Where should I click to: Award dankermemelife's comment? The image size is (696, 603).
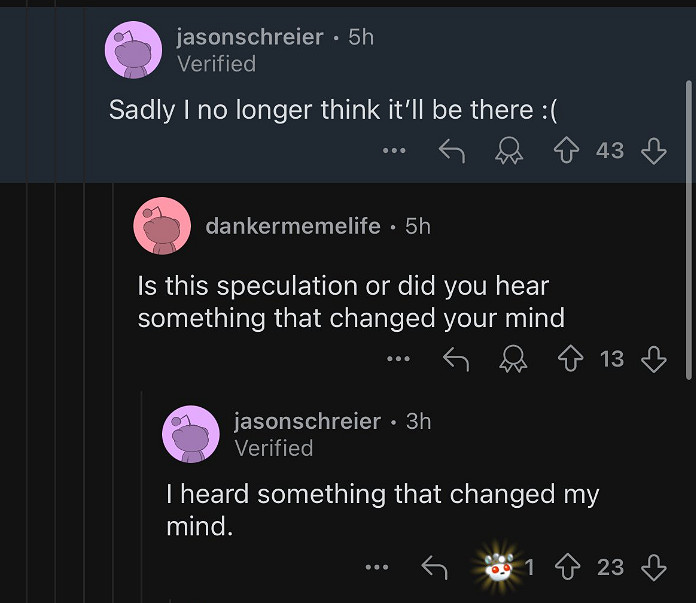pos(515,359)
